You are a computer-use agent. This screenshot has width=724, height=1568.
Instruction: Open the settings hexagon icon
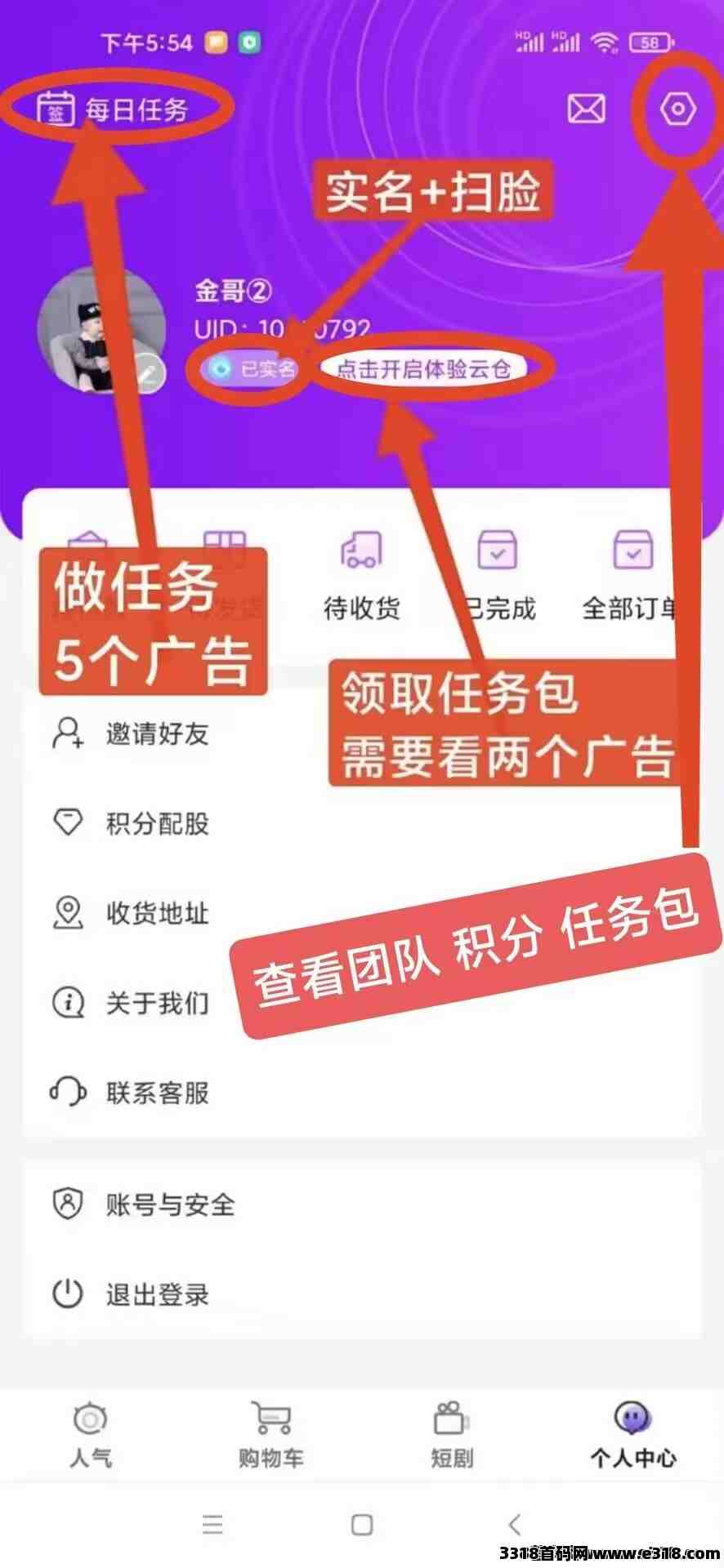pos(677,109)
